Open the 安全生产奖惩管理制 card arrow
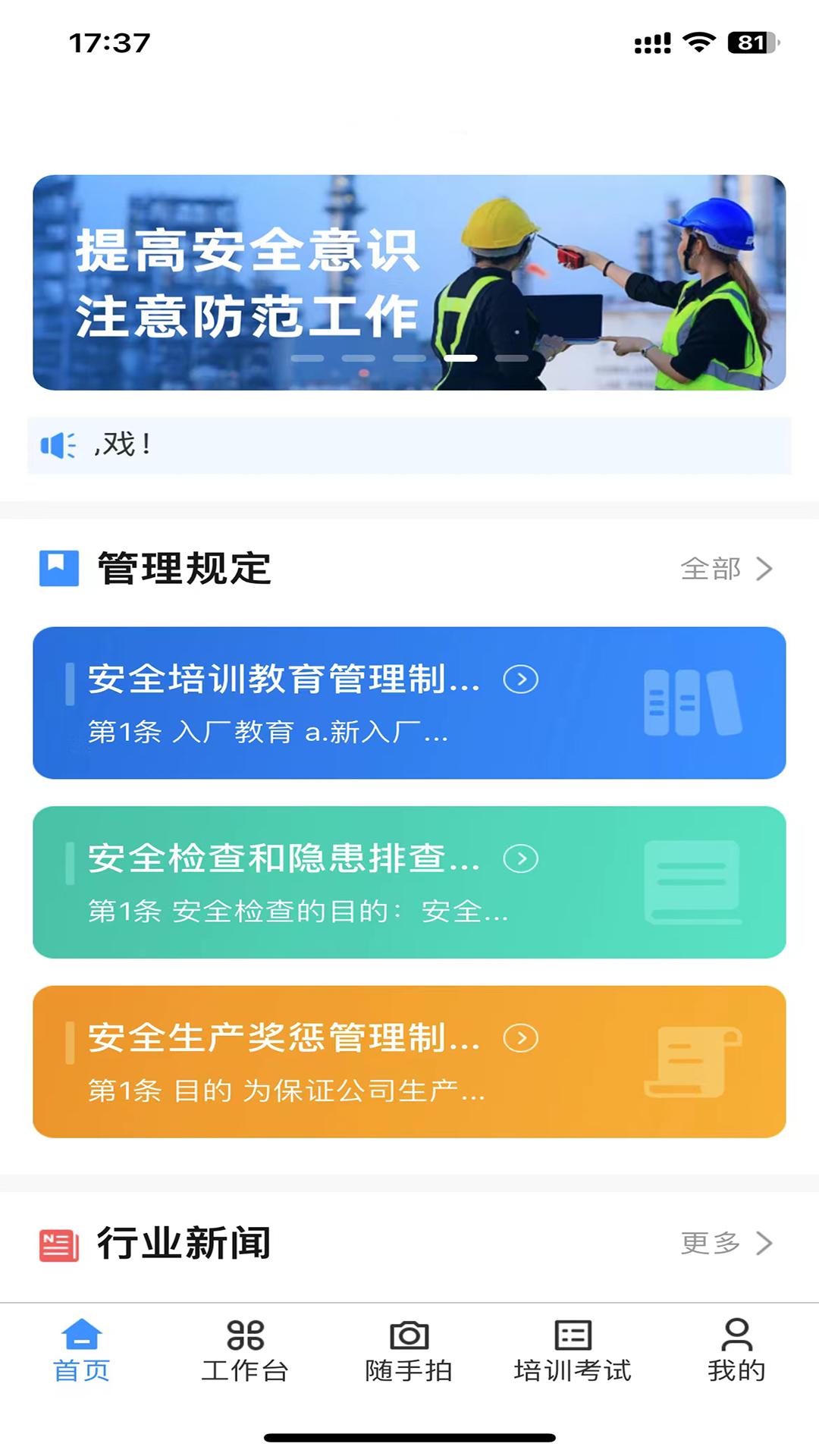 (x=521, y=1038)
